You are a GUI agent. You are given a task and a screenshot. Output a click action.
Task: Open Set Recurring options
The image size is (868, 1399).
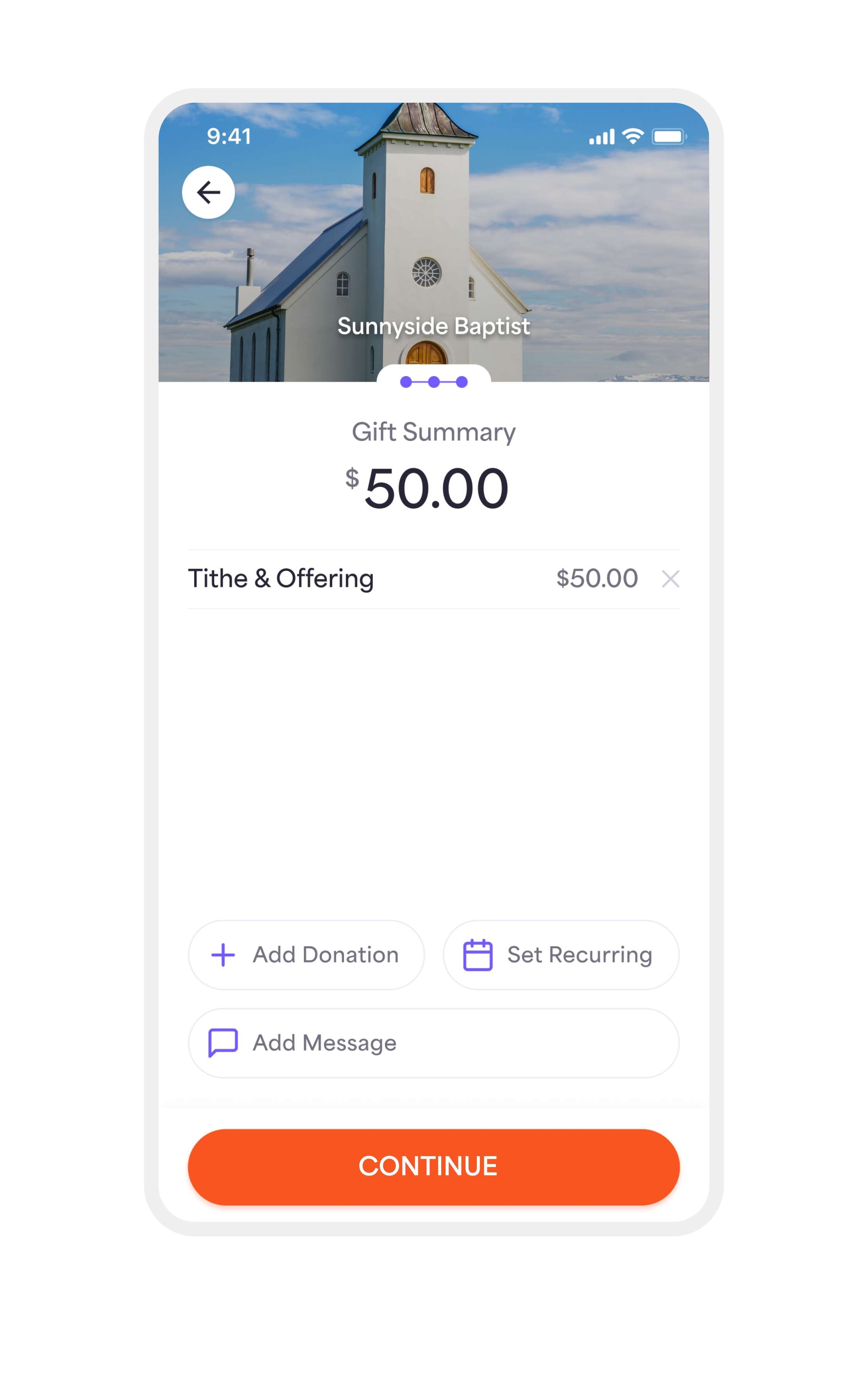click(560, 954)
